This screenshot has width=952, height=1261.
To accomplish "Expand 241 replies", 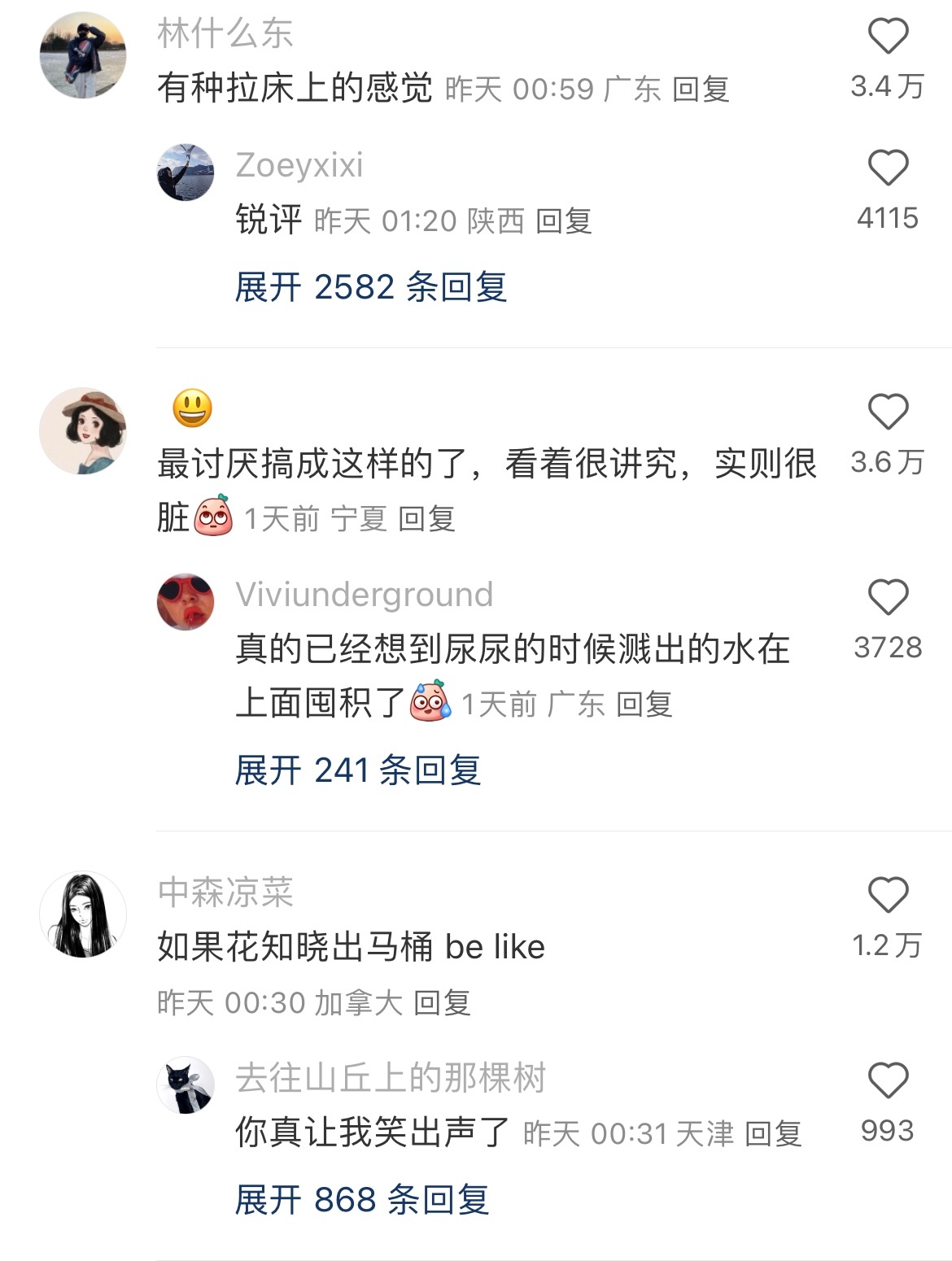I will click(x=357, y=770).
